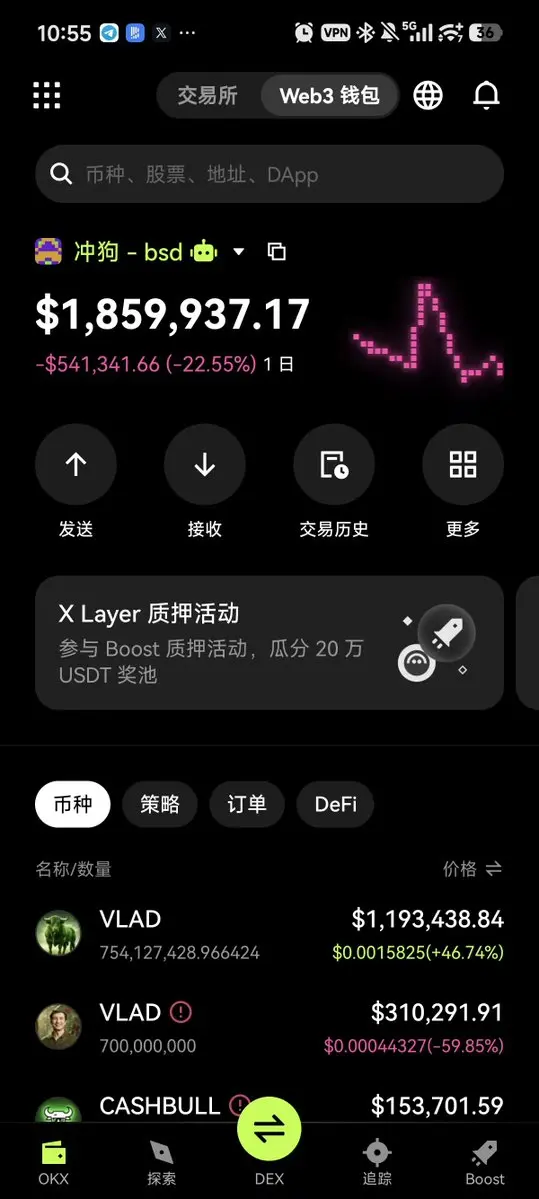This screenshot has height=1199, width=539.
Task: Open the VLAD token worth $1,193,438.84
Action: click(x=269, y=934)
